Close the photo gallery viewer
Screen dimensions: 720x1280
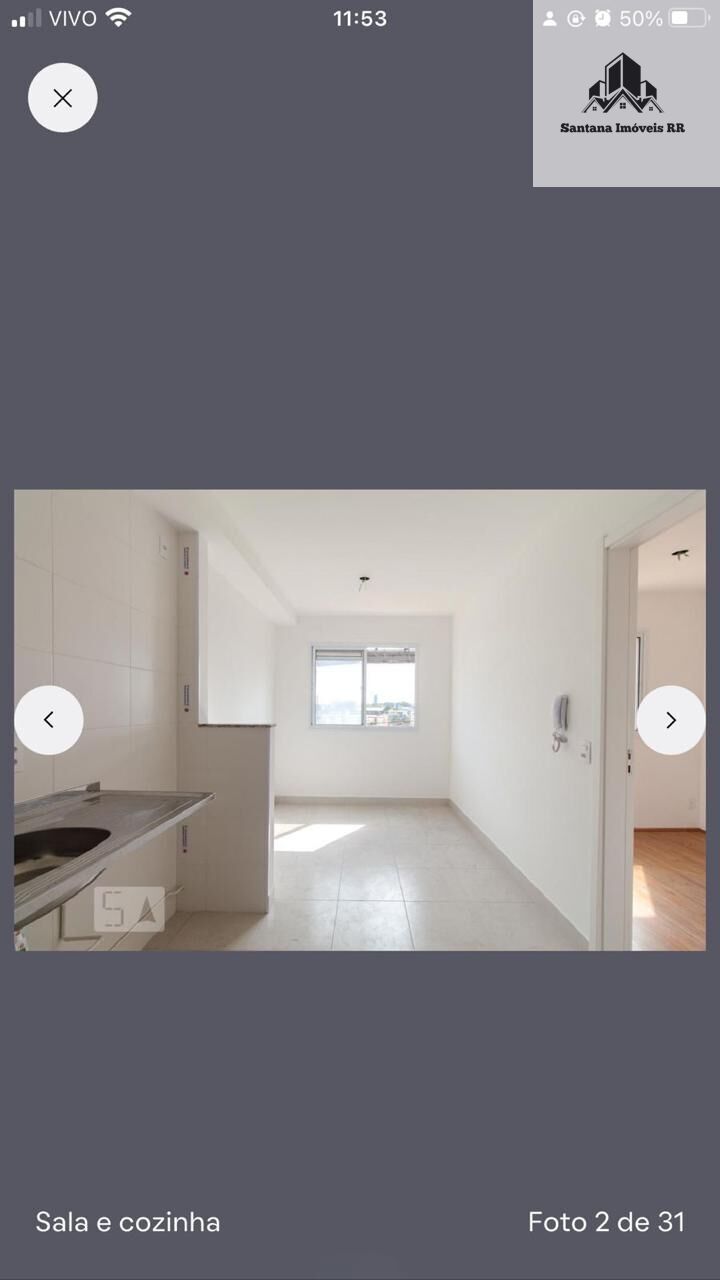click(x=62, y=98)
